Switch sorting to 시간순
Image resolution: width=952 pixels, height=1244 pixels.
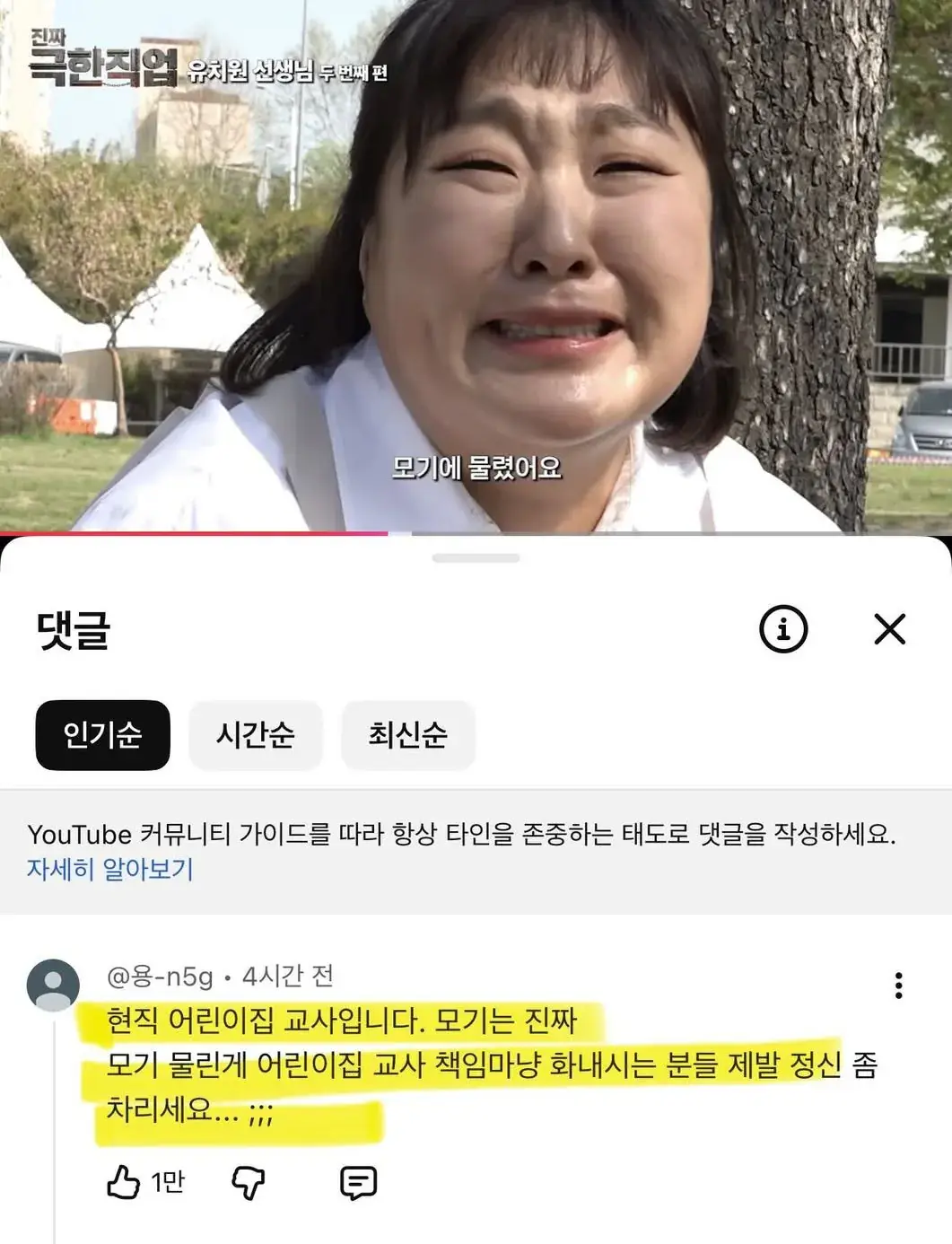tap(256, 734)
